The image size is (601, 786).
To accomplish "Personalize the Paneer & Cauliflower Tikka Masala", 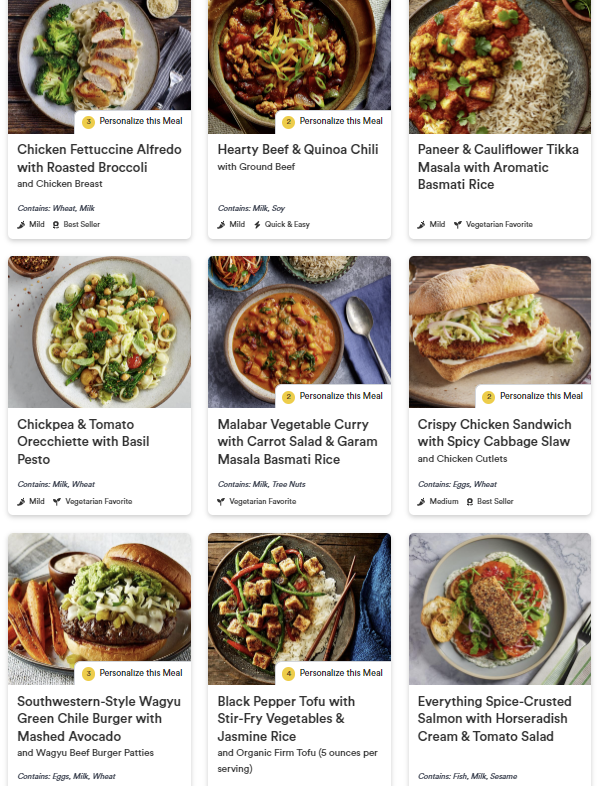I will pos(533,121).
